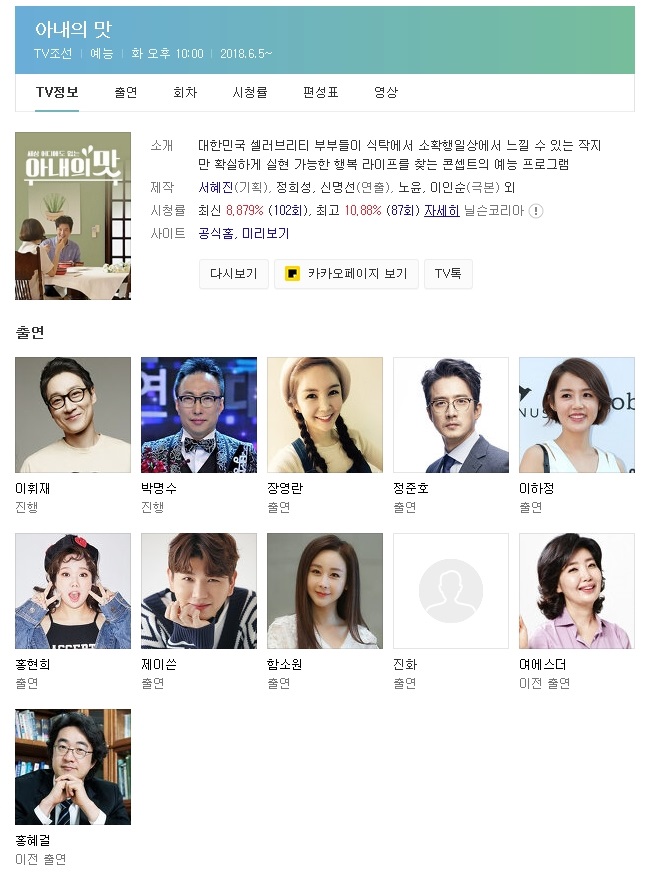Tap the info icon beside 닐슨코리아
Screen dimensions: 650x877
click(x=536, y=211)
